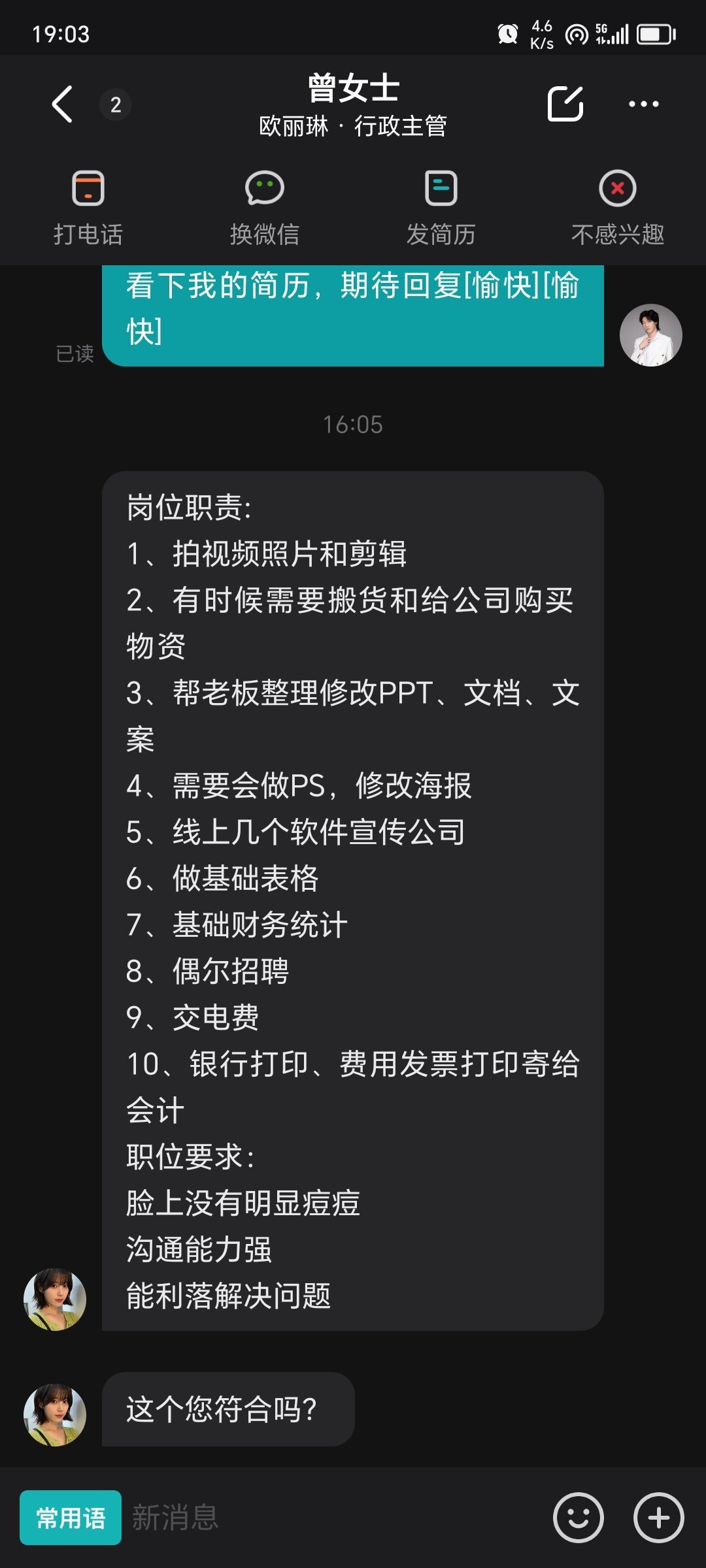Go back to the chat list

pyautogui.click(x=62, y=105)
